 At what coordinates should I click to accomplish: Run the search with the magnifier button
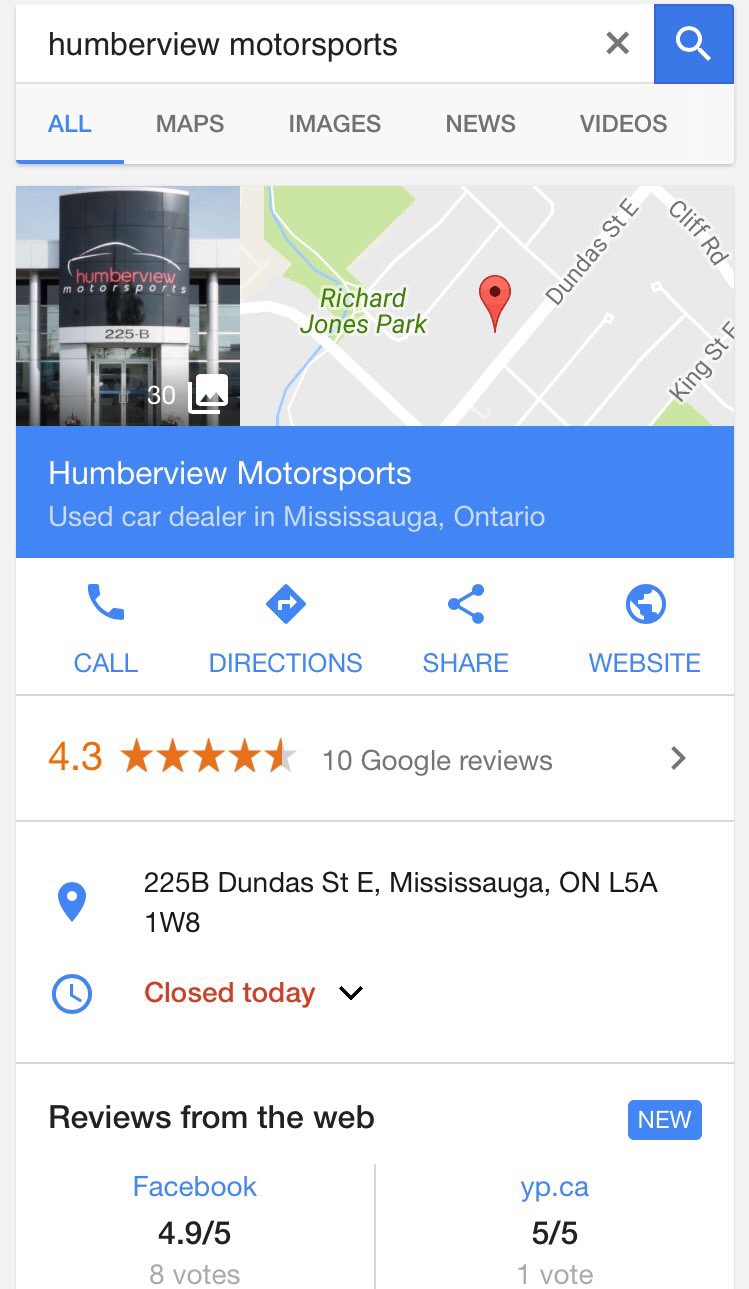pos(693,44)
